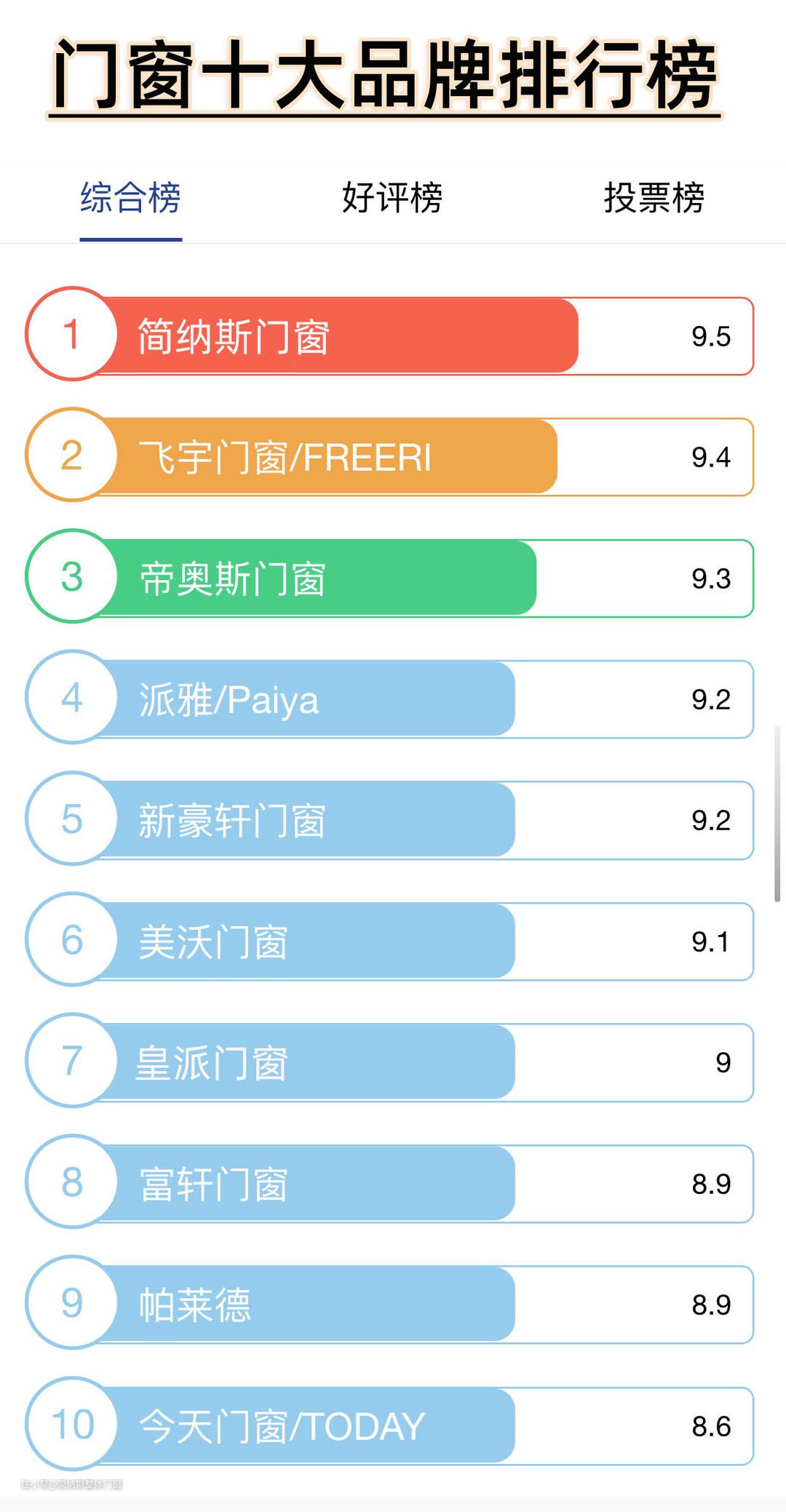Screen dimensions: 786x1512
Task: Open the 简纳斯门窗 ranking entry
Action: [389, 335]
